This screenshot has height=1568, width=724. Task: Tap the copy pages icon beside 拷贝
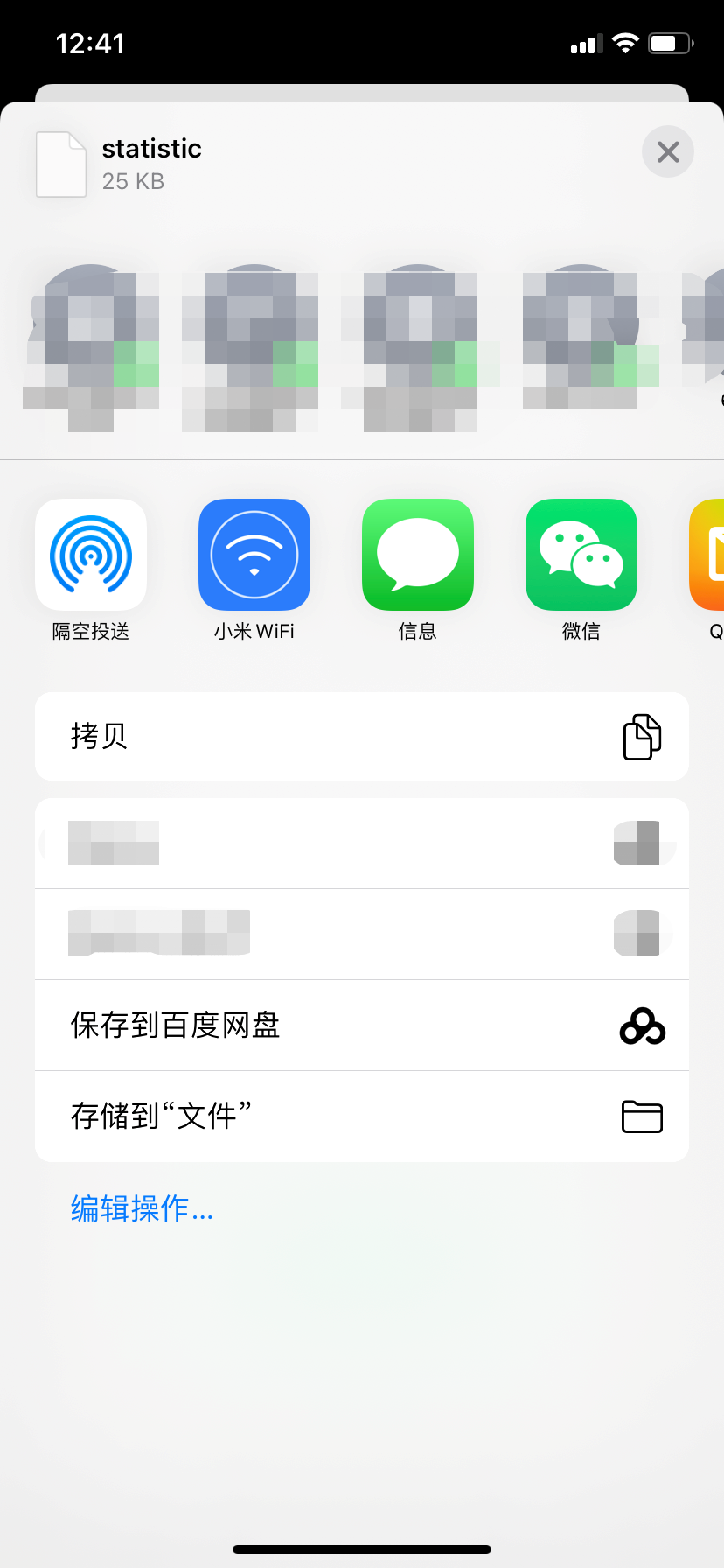tap(641, 736)
